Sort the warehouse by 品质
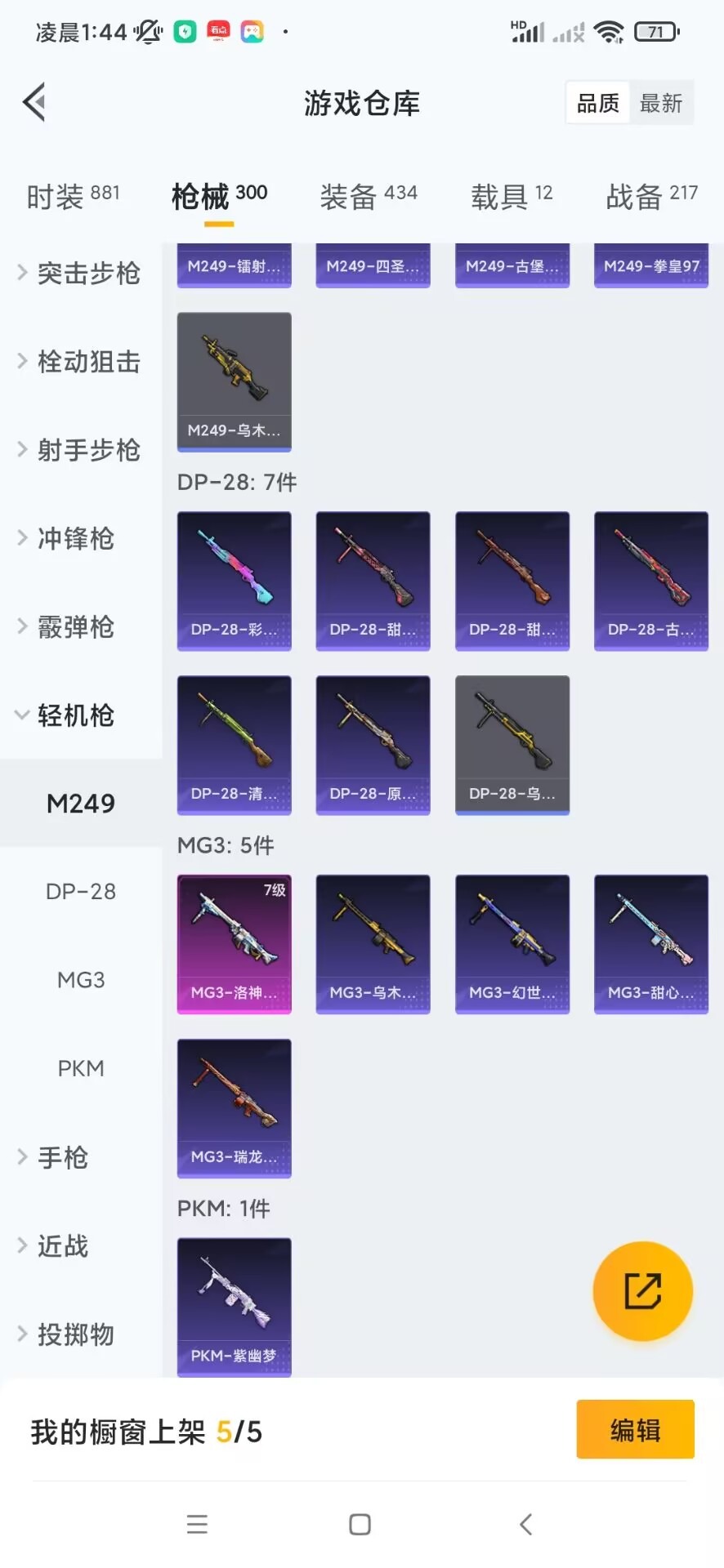 click(x=598, y=103)
